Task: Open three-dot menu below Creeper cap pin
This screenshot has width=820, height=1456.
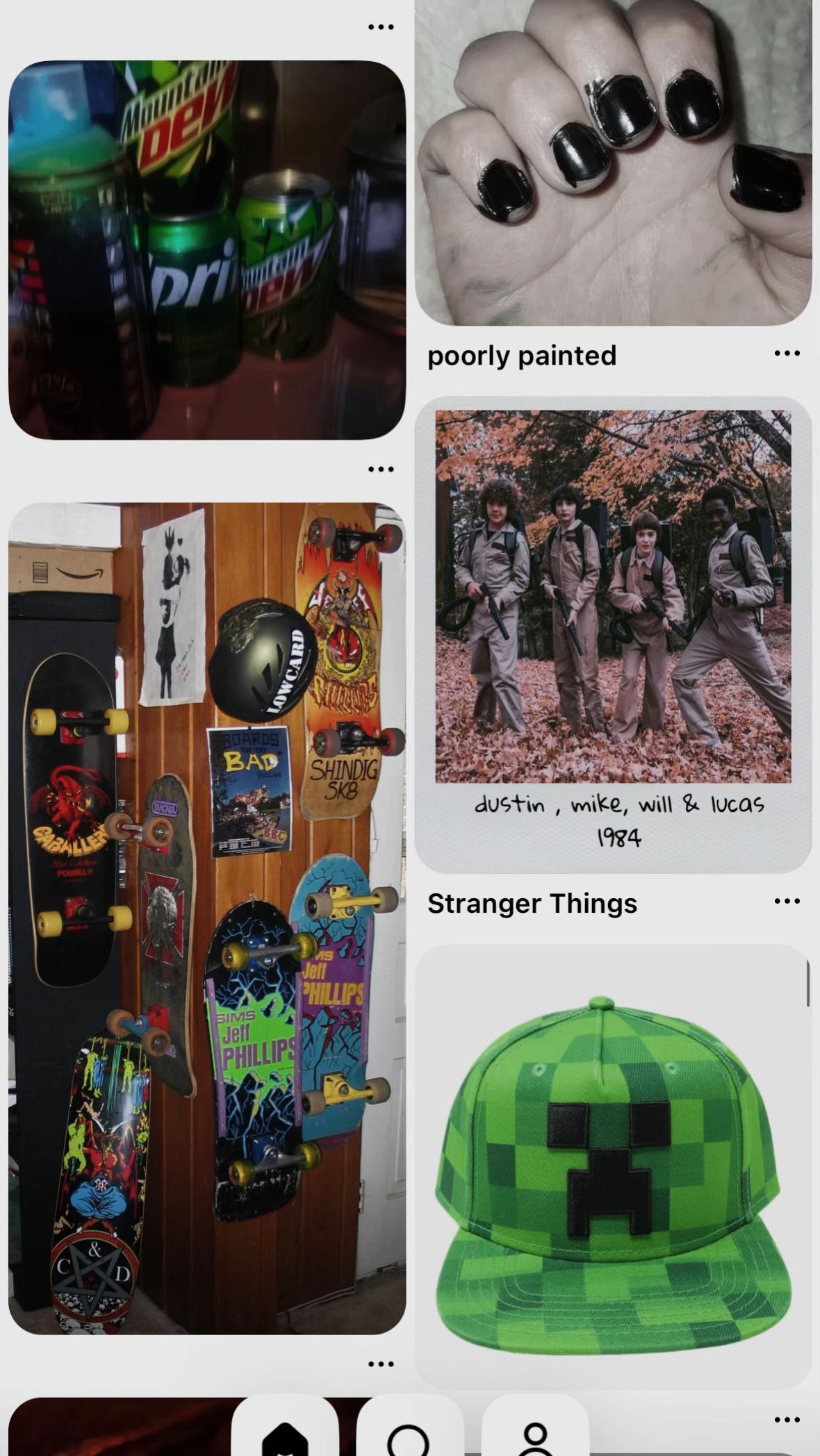Action: (x=787, y=1420)
